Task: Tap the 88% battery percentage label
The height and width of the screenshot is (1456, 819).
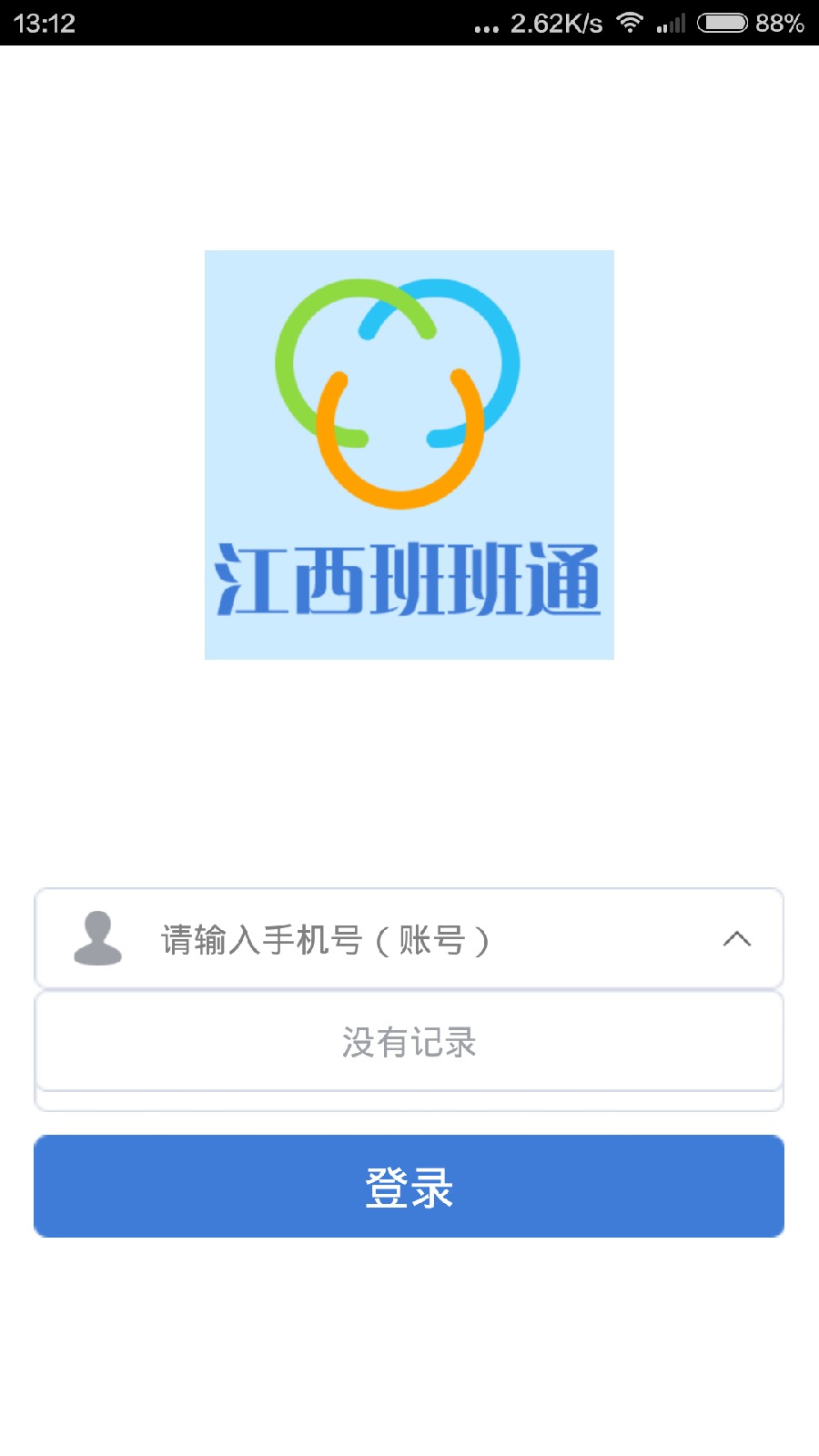Action: pyautogui.click(x=780, y=23)
